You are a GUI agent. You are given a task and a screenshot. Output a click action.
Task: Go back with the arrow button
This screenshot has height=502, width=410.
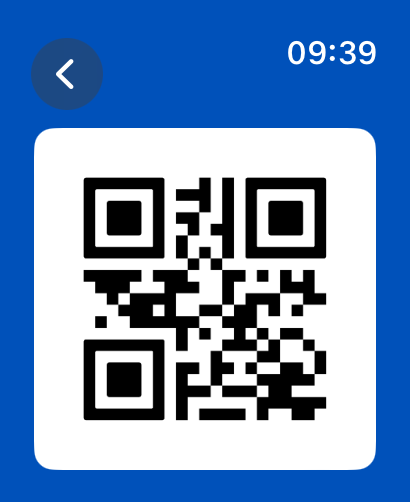tap(67, 74)
